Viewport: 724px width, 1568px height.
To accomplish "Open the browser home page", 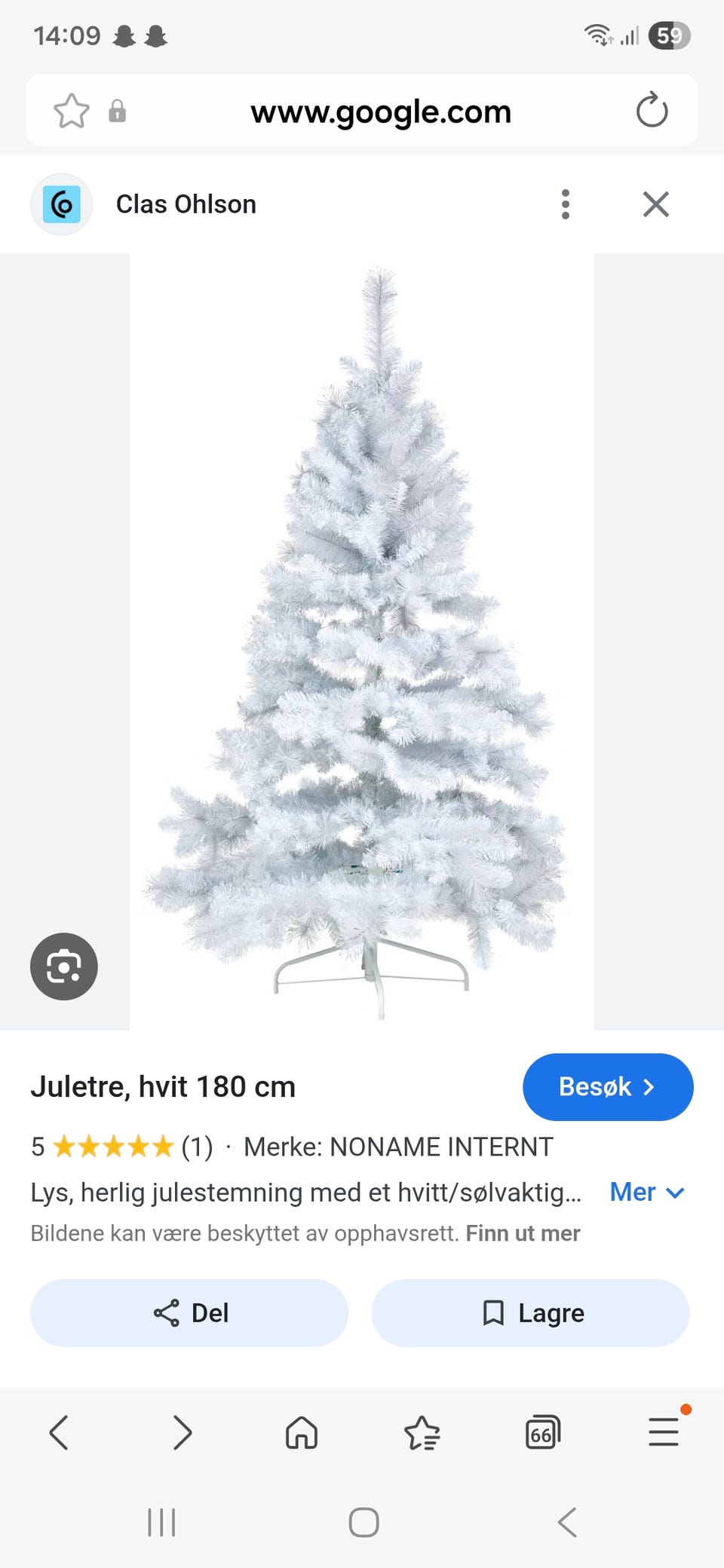I will pos(302,1432).
